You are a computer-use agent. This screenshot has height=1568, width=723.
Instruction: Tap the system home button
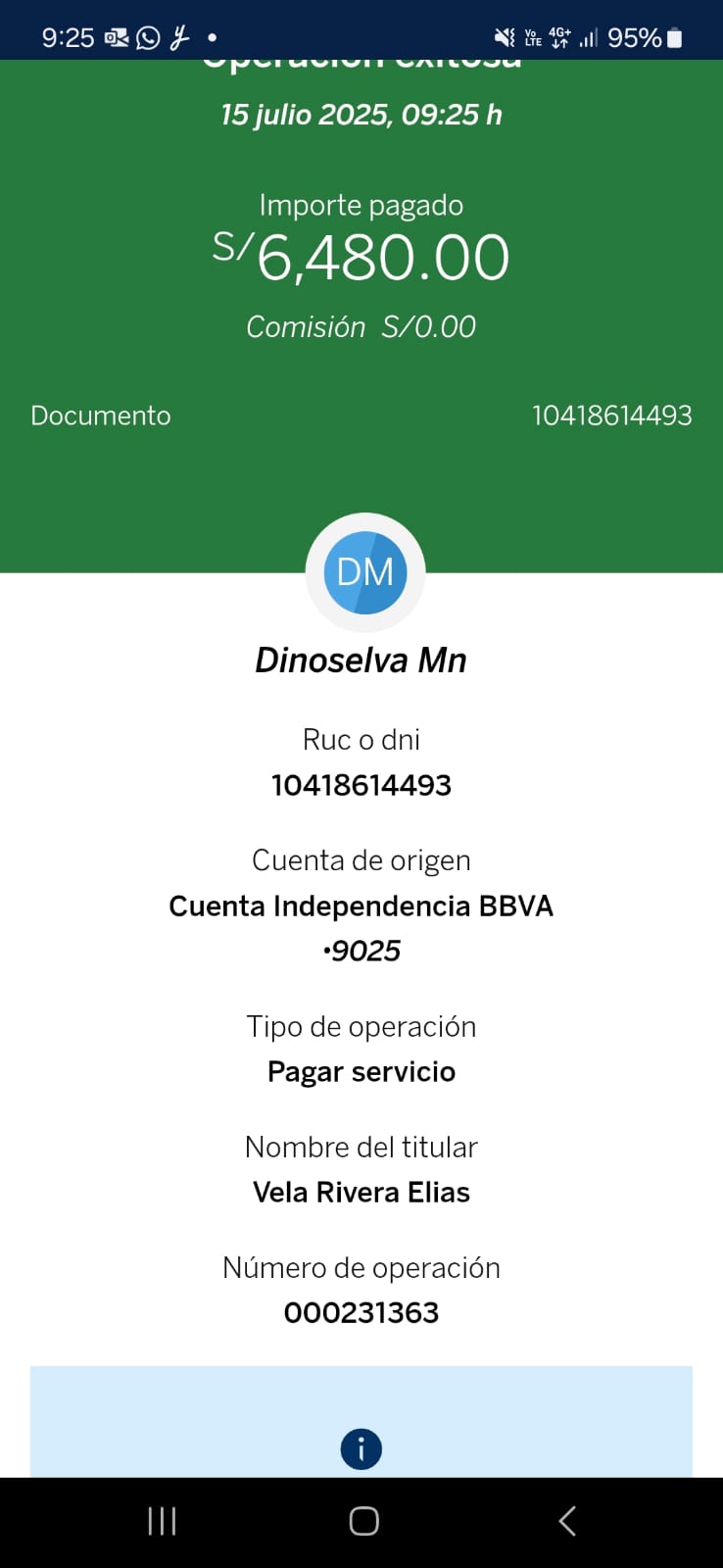pos(363,1521)
